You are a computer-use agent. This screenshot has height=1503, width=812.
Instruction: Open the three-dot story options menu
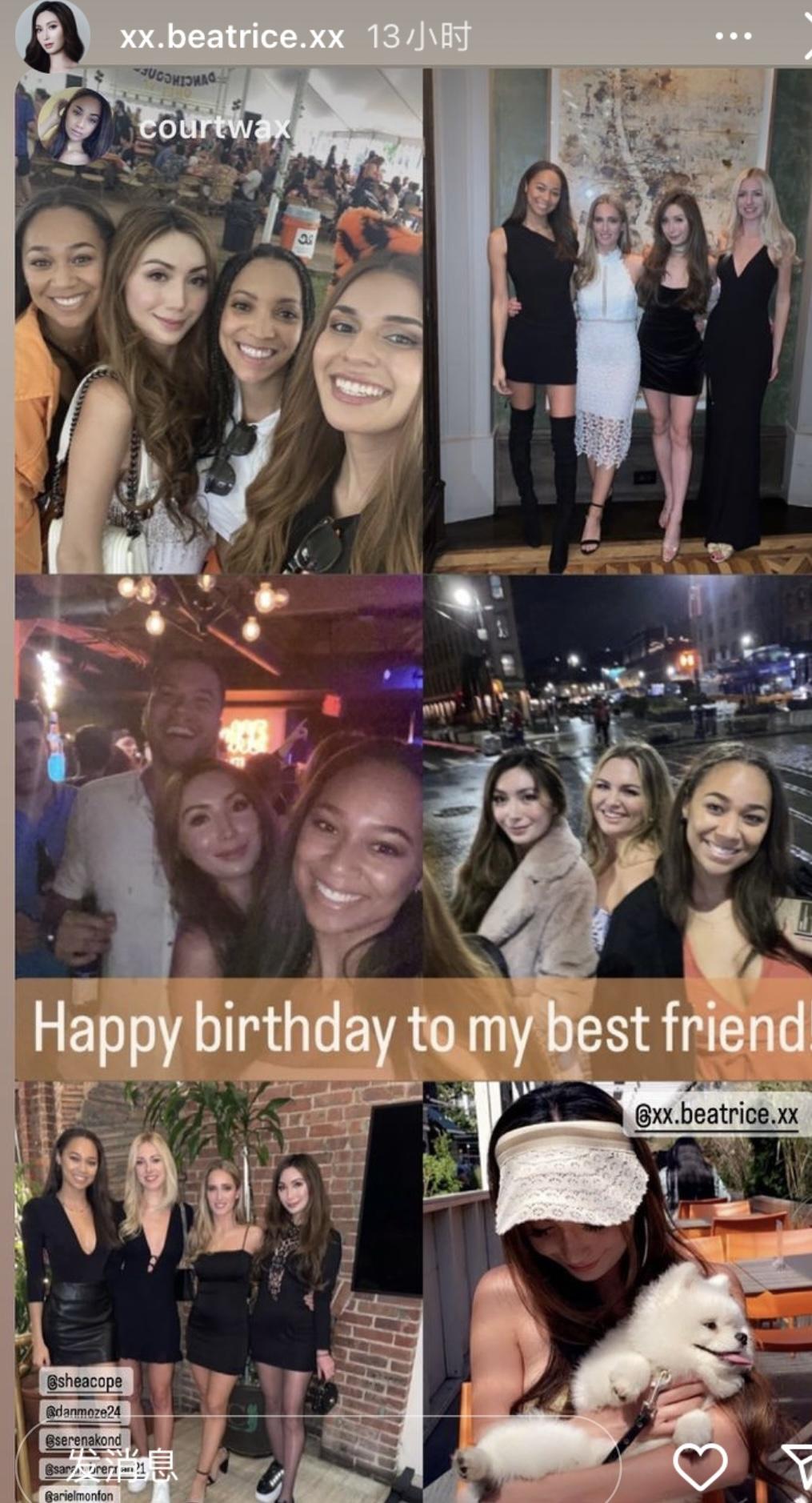click(733, 37)
